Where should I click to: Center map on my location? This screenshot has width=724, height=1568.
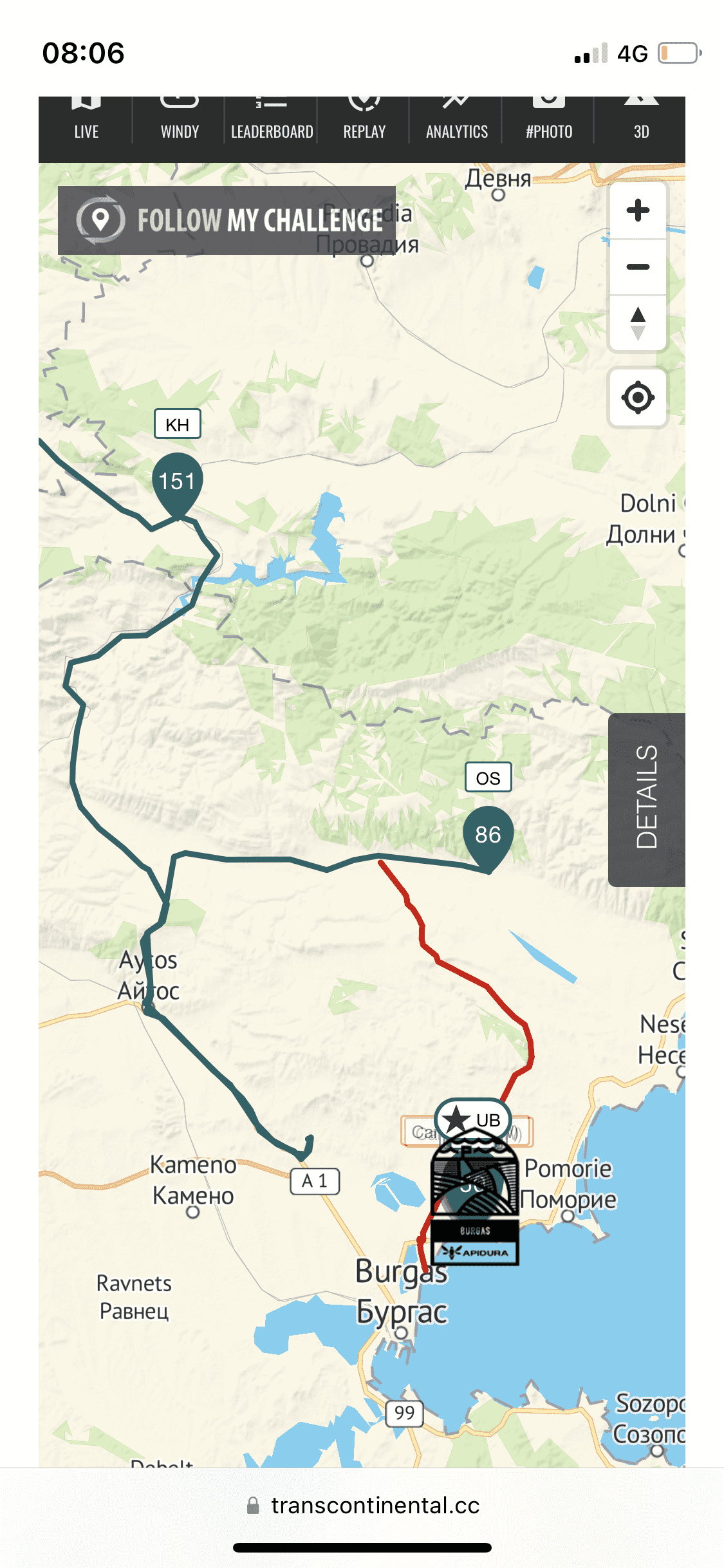pyautogui.click(x=638, y=397)
